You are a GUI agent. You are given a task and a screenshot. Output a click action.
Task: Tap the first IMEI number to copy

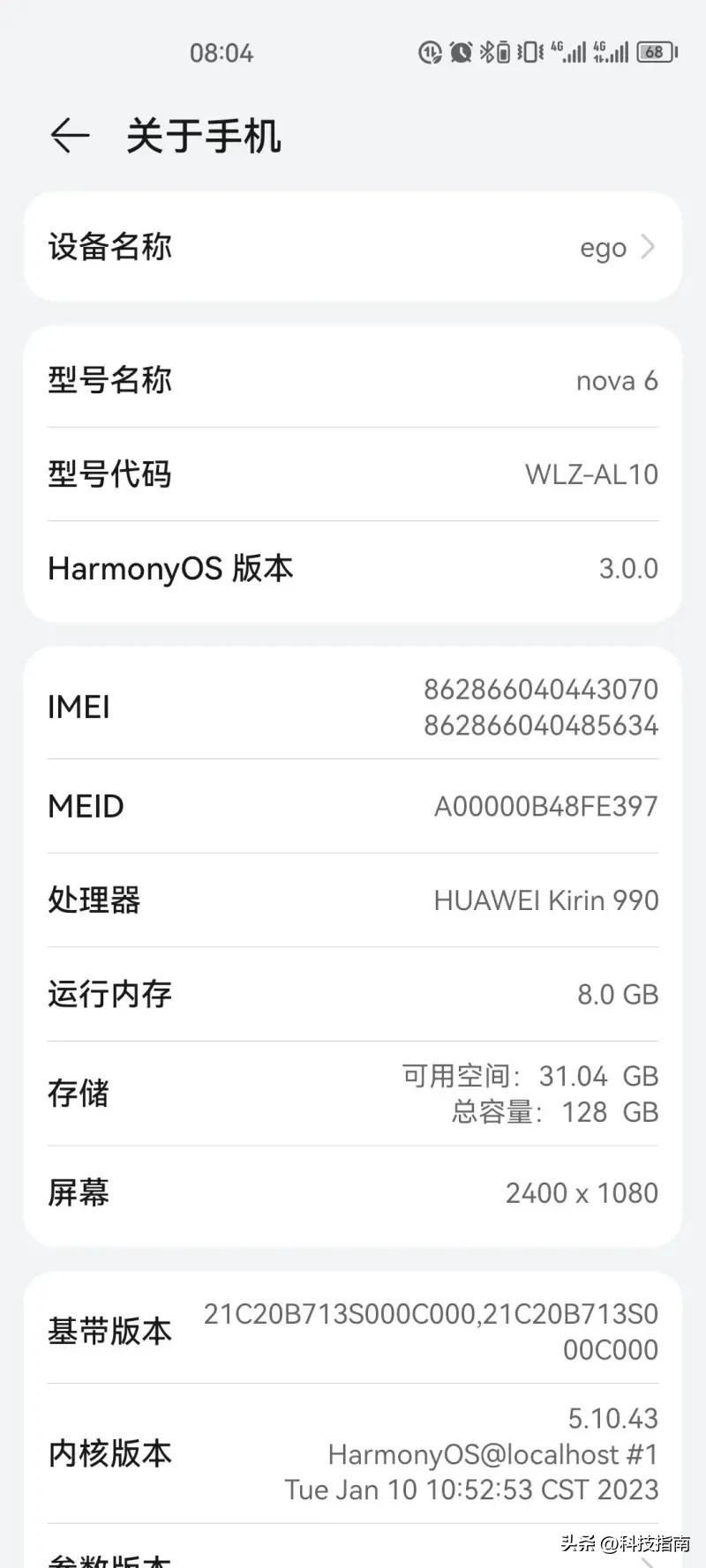[540, 689]
